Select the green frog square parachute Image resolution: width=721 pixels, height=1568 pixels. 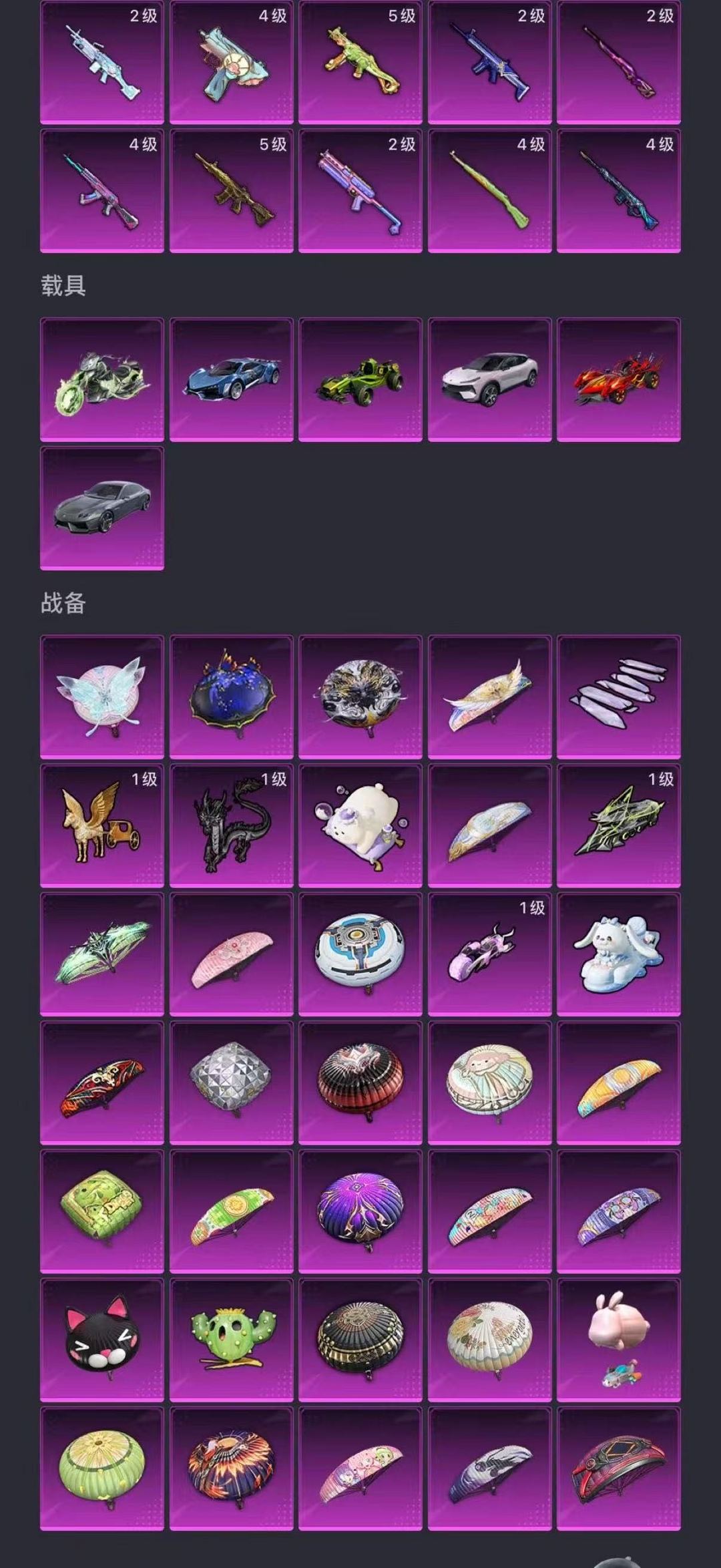(x=102, y=1211)
